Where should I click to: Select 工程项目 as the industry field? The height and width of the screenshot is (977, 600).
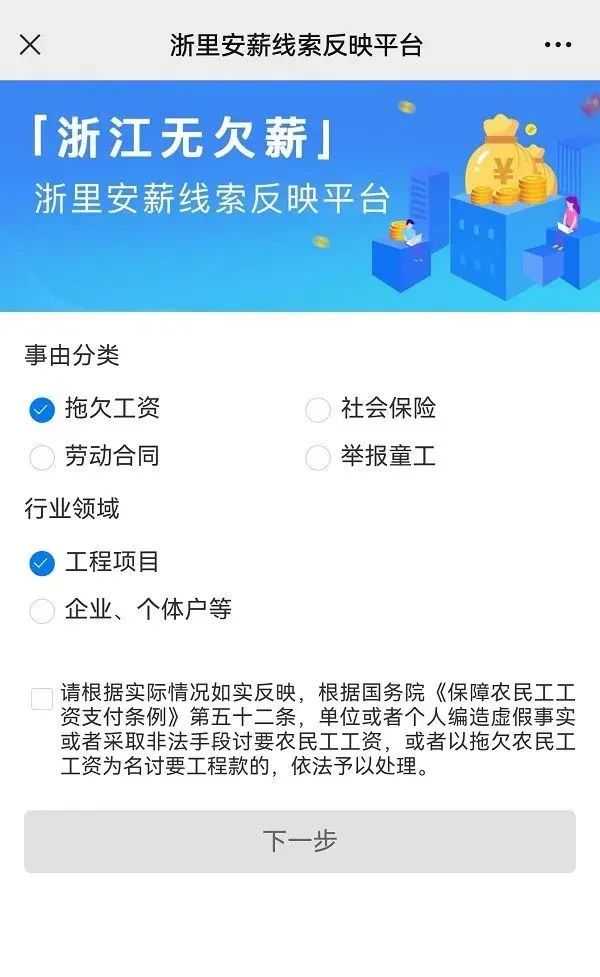coord(42,563)
